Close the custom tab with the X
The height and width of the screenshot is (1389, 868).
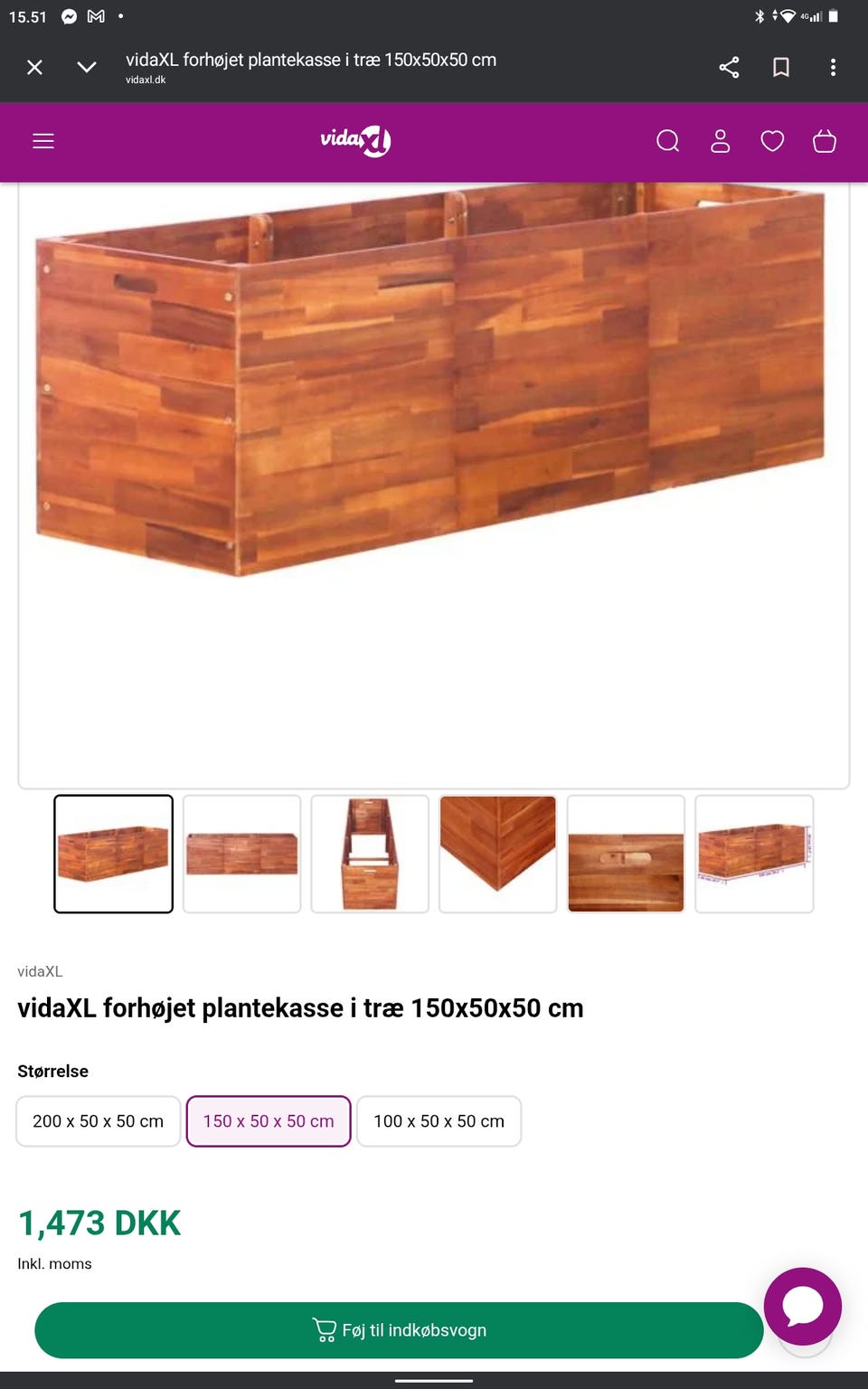click(x=34, y=67)
